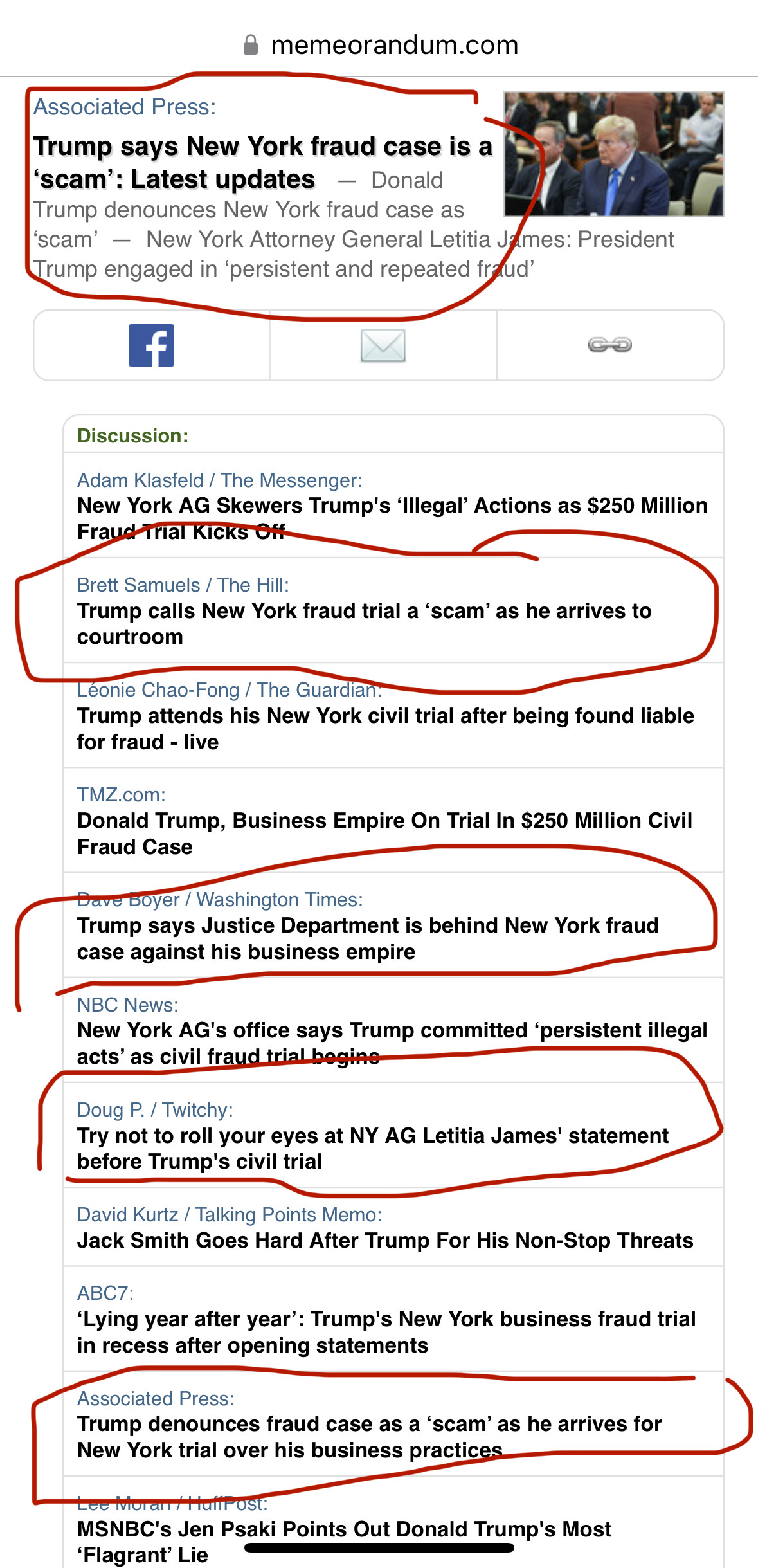Visit Adam Klasfeld / The Messenger source link
This screenshot has height=1568, width=758.
[219, 480]
